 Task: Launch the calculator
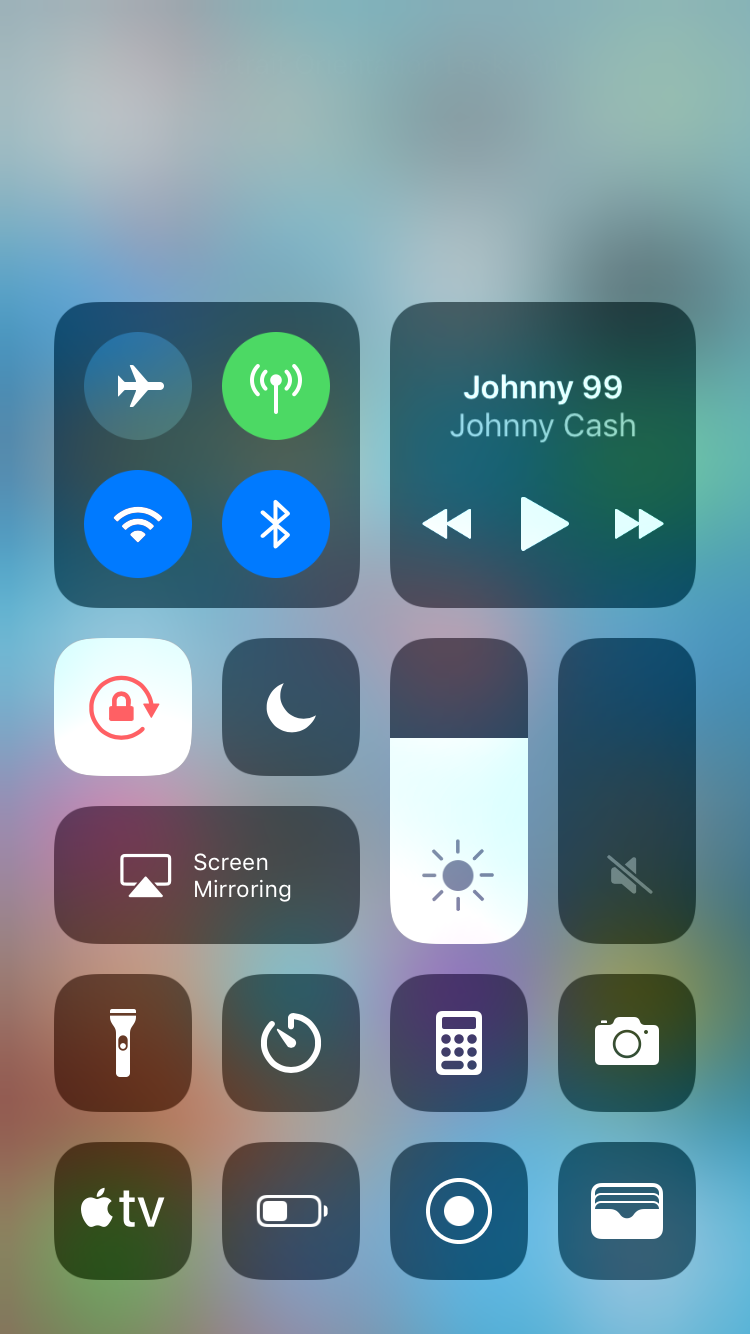coord(459,1043)
